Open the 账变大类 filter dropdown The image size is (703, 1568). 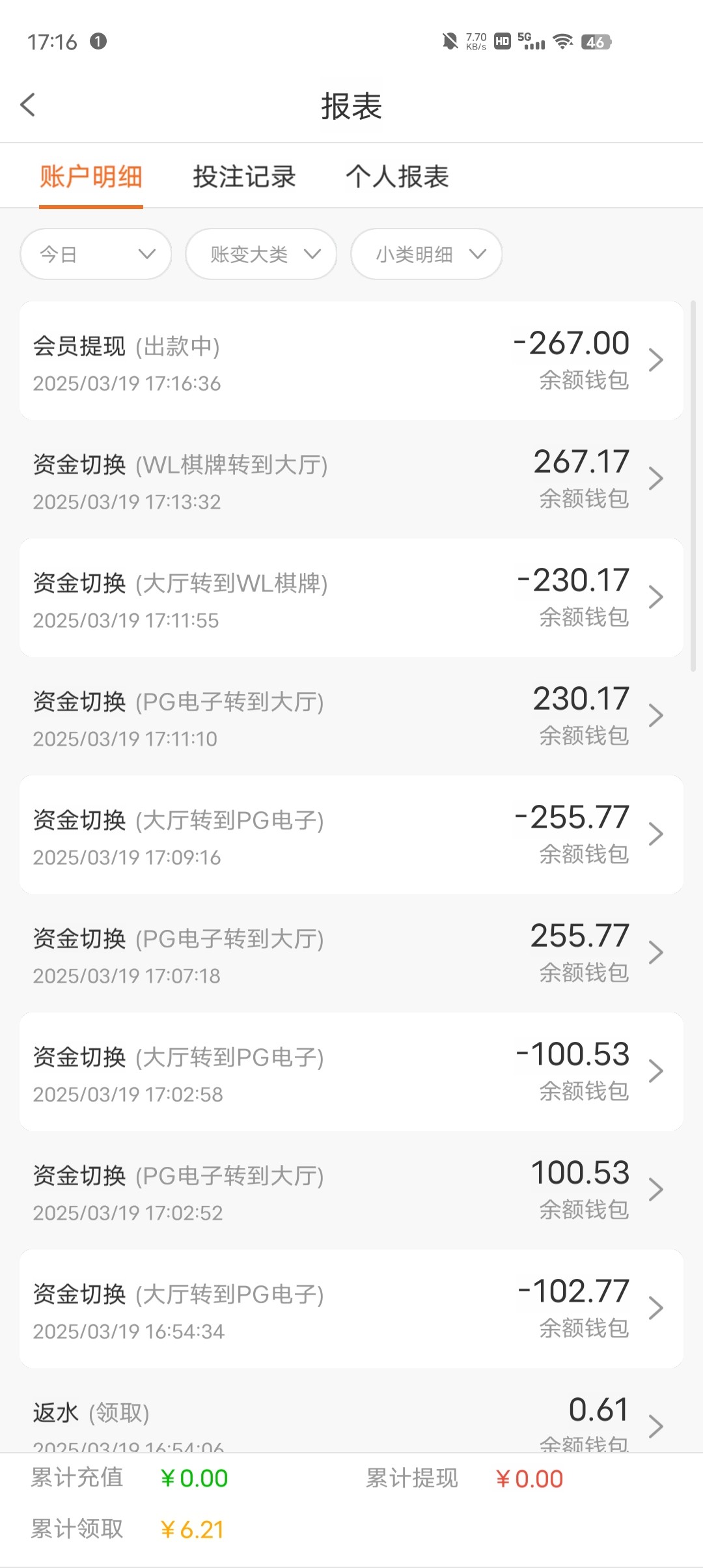coord(261,254)
